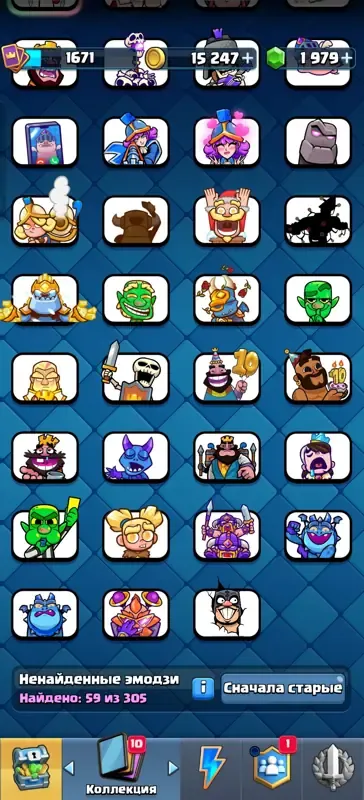This screenshot has width=364, height=800.
Task: Open the info button beside Ненайденные эмодзи
Action: (203, 688)
